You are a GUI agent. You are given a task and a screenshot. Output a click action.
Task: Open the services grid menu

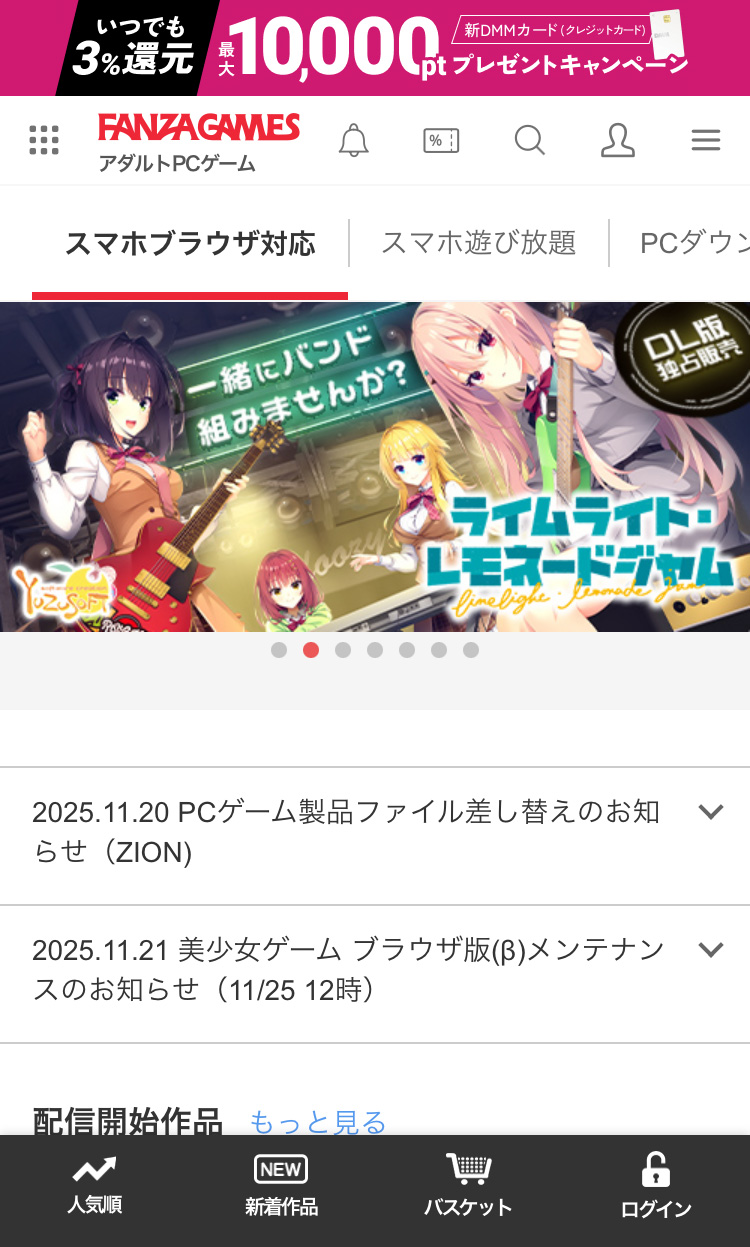point(44,140)
